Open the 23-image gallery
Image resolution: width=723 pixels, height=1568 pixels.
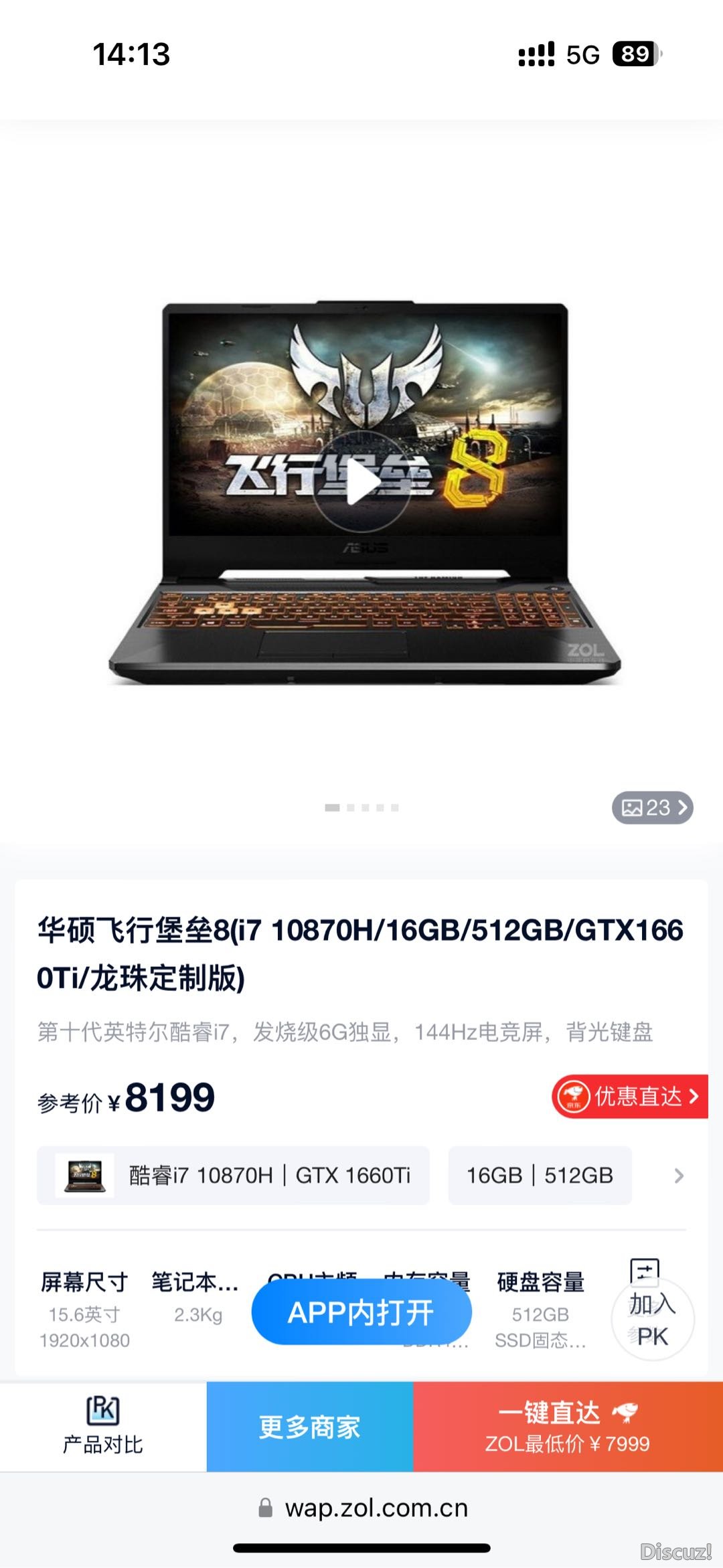point(652,807)
